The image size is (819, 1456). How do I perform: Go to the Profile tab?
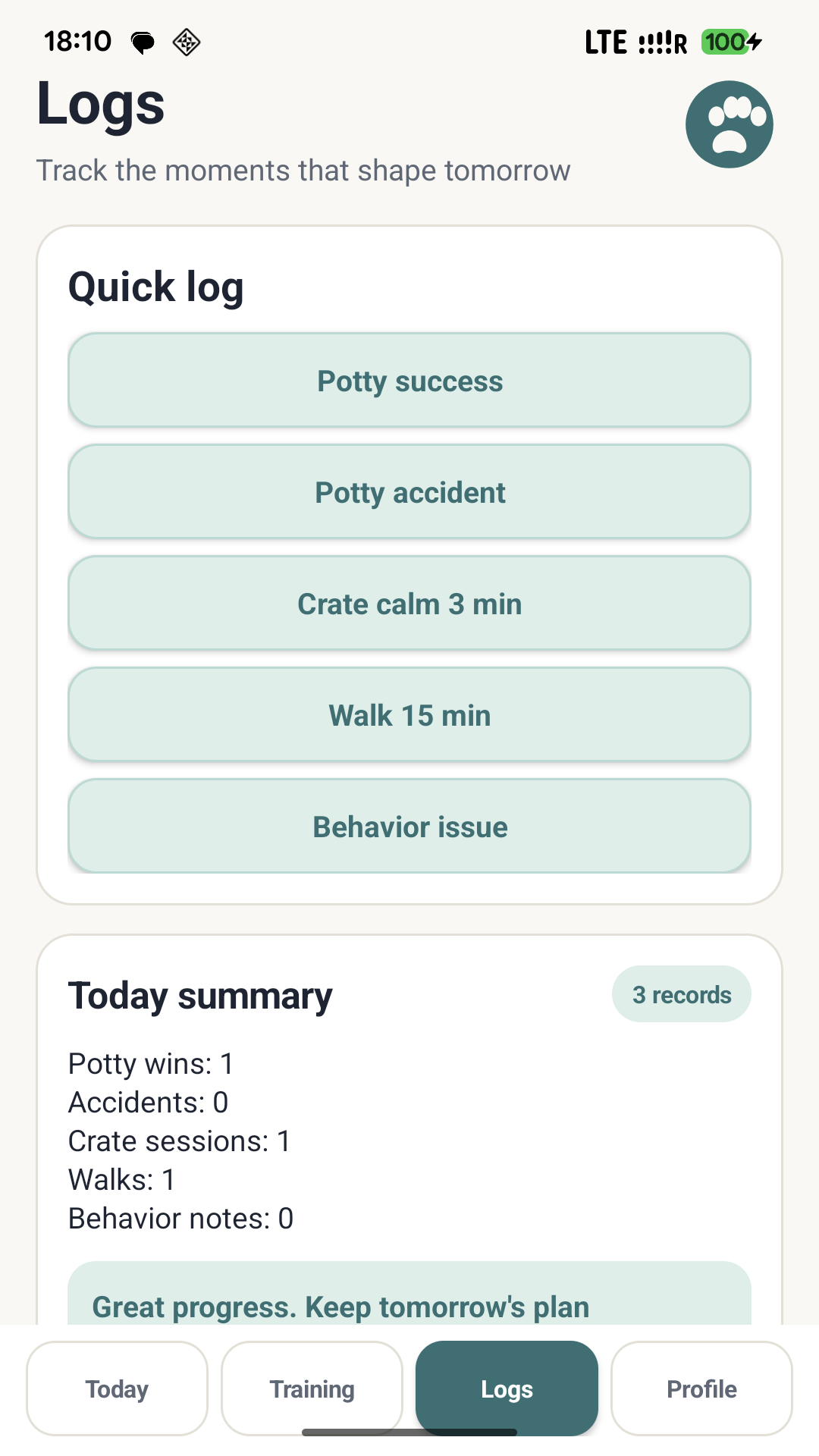[x=701, y=1389]
